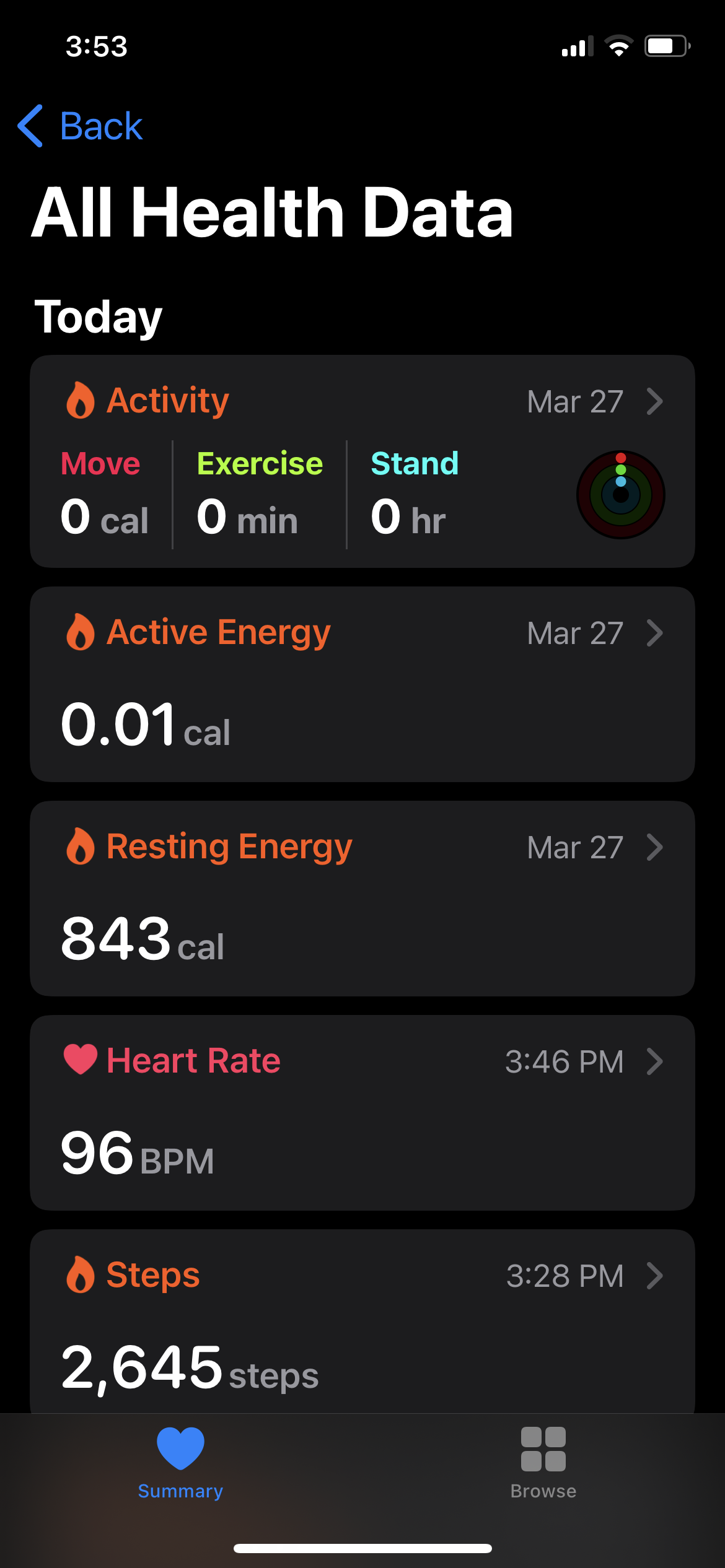Go back to the previous screen

click(81, 126)
